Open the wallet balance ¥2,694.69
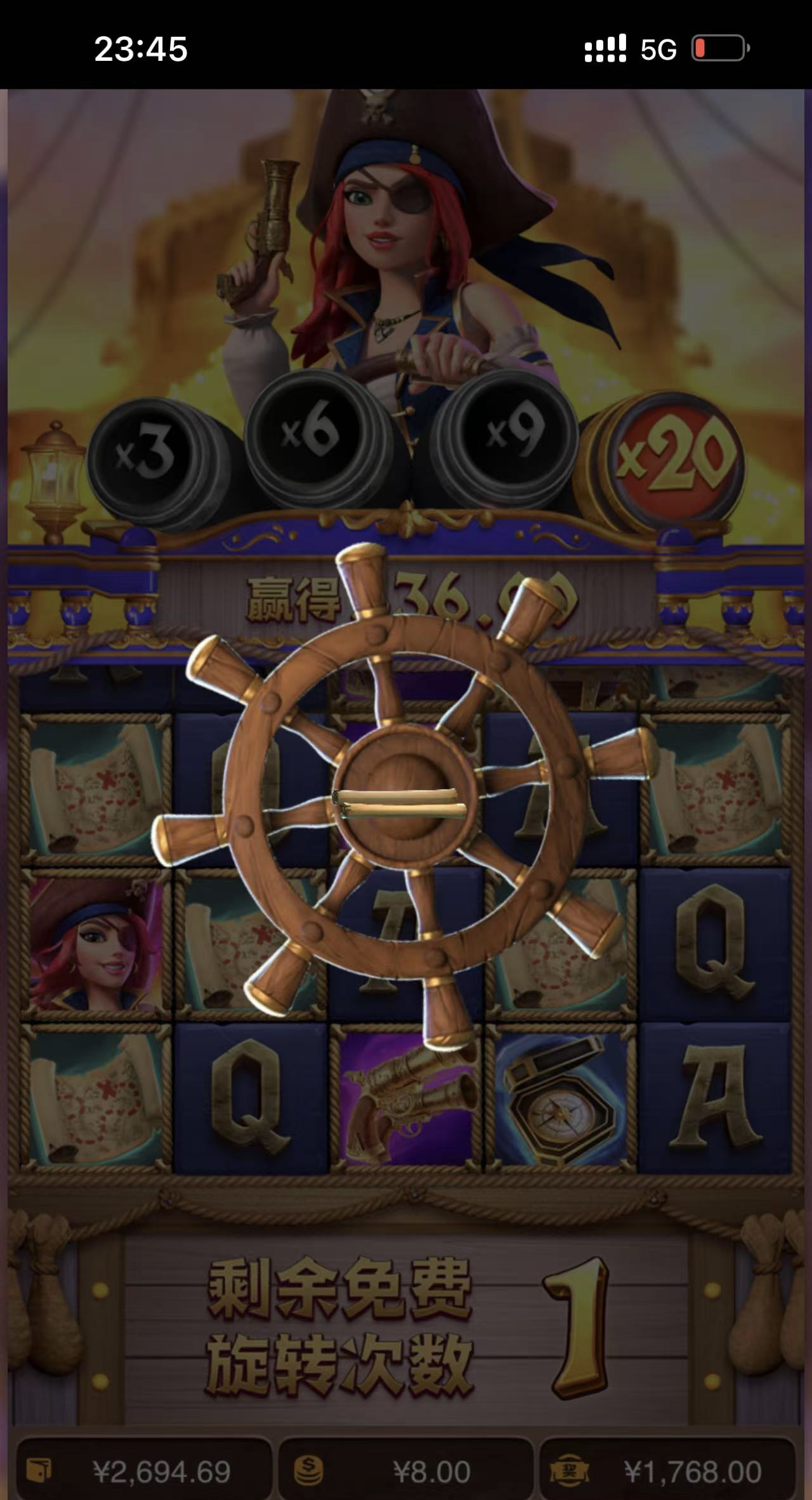 [x=145, y=1471]
